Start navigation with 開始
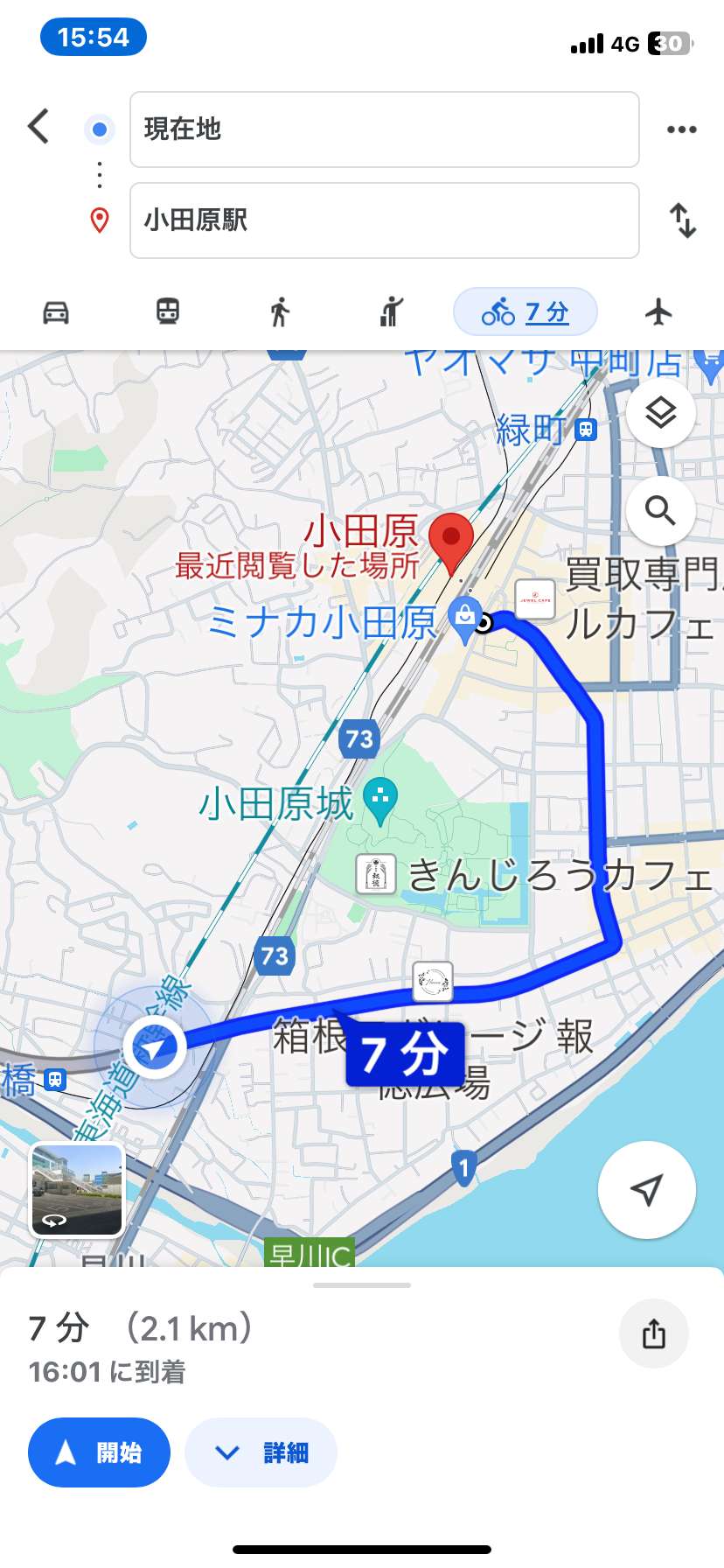 click(x=99, y=1452)
